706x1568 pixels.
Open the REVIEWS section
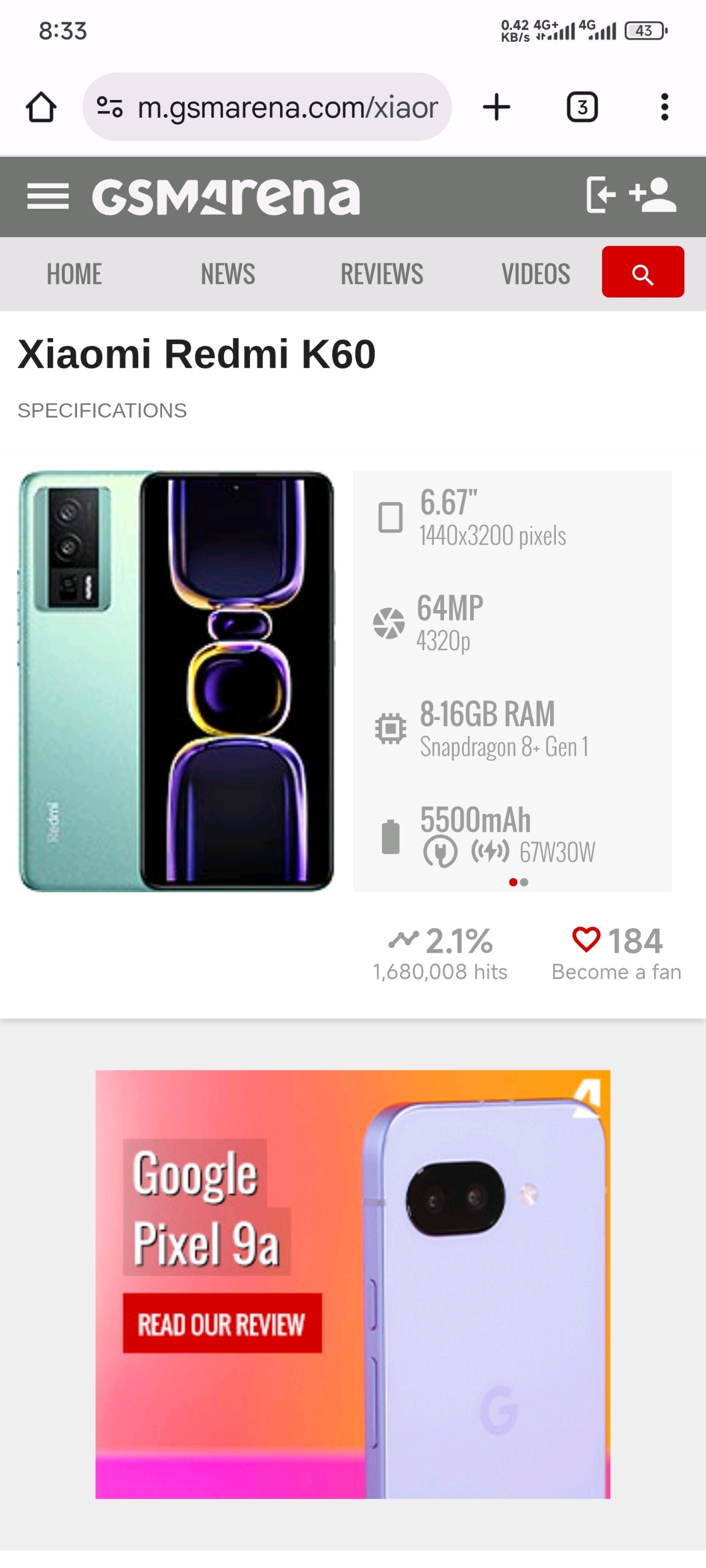point(382,274)
